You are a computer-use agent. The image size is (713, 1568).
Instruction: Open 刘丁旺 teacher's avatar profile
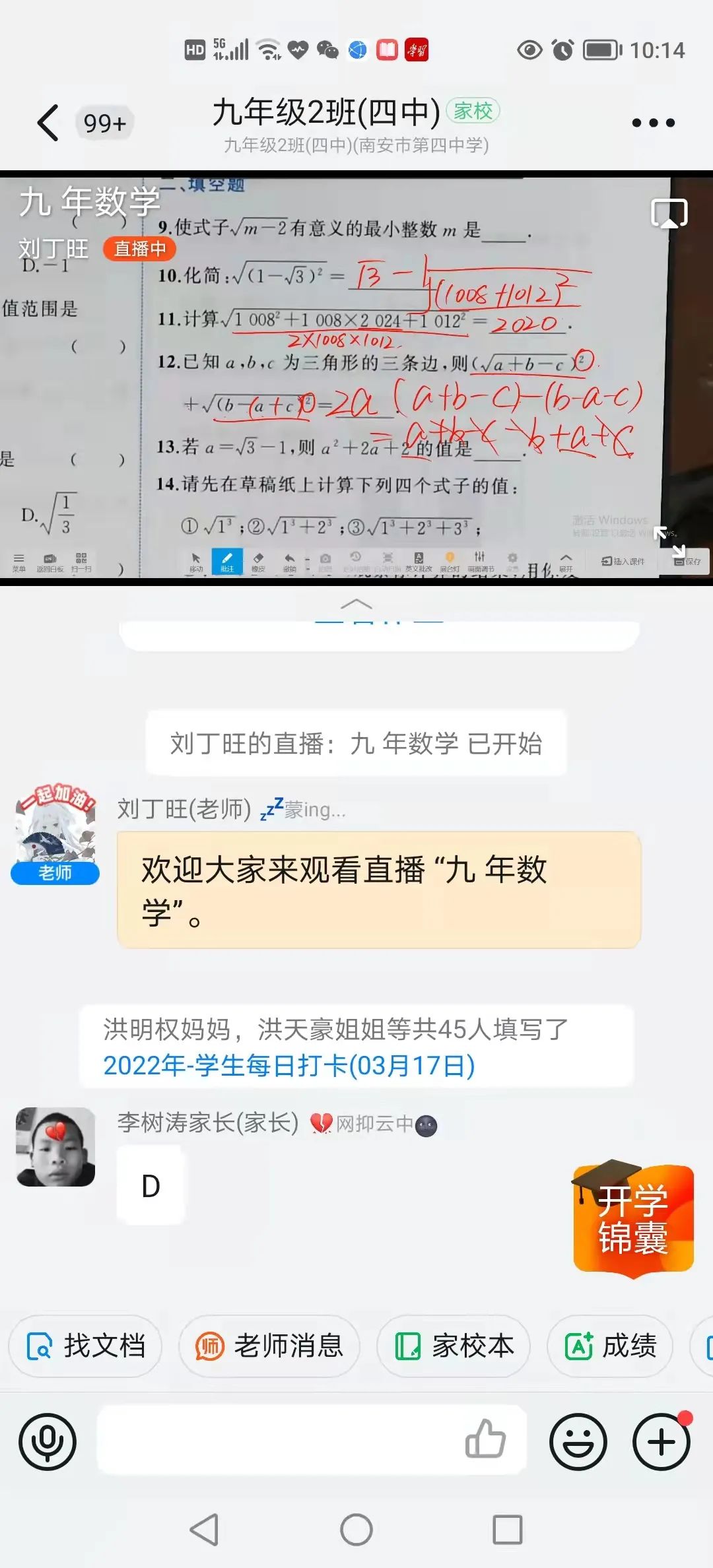pos(55,825)
